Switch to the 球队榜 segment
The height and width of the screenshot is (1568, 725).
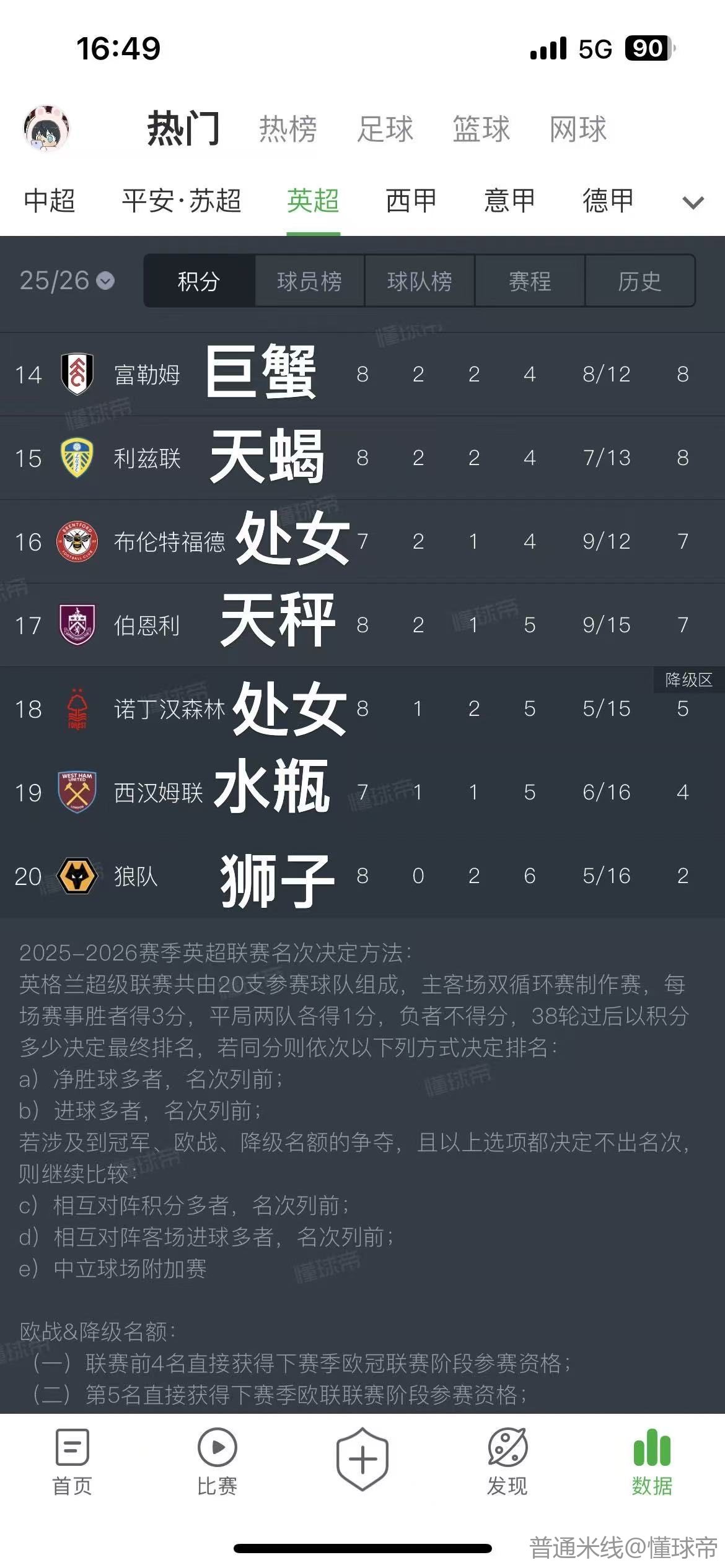click(x=420, y=281)
